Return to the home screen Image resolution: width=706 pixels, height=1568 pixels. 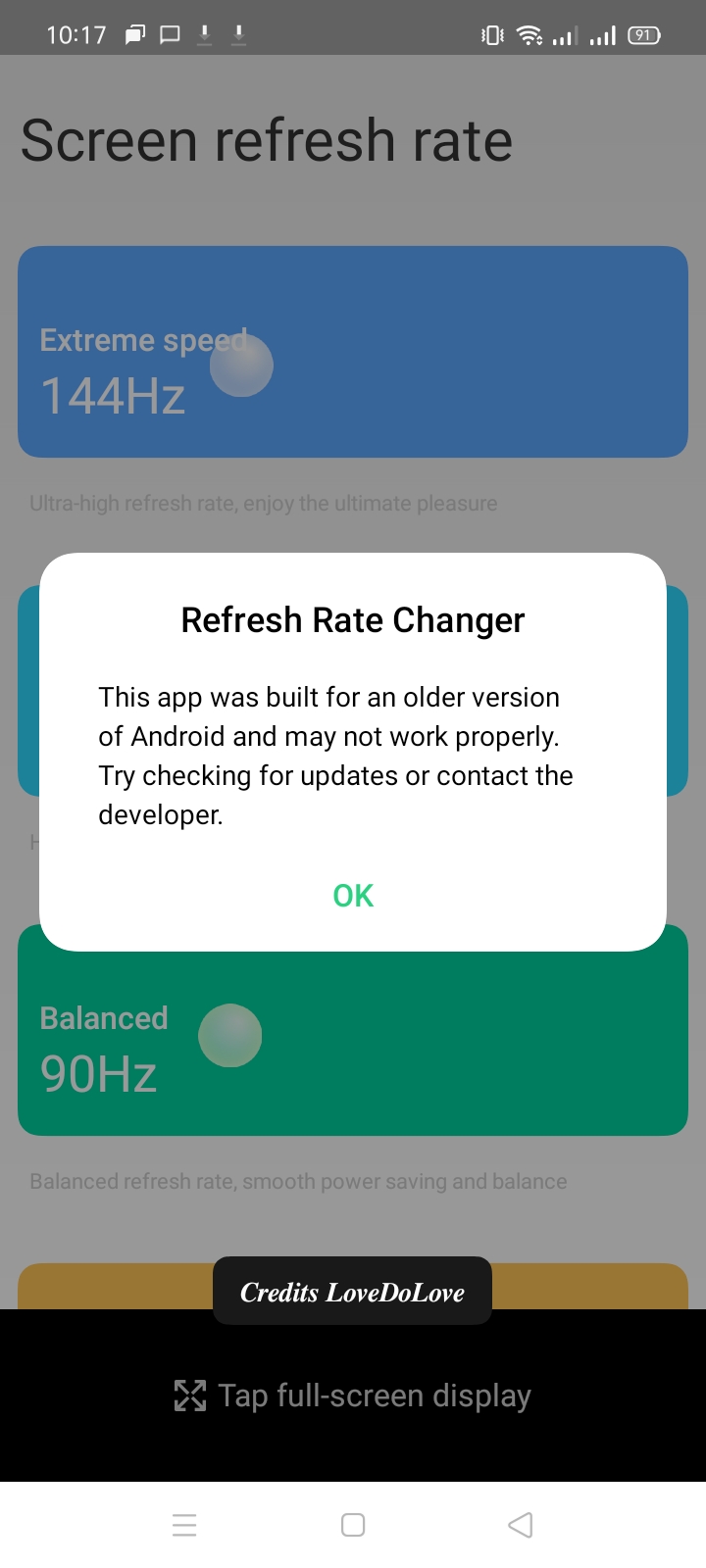(353, 1525)
